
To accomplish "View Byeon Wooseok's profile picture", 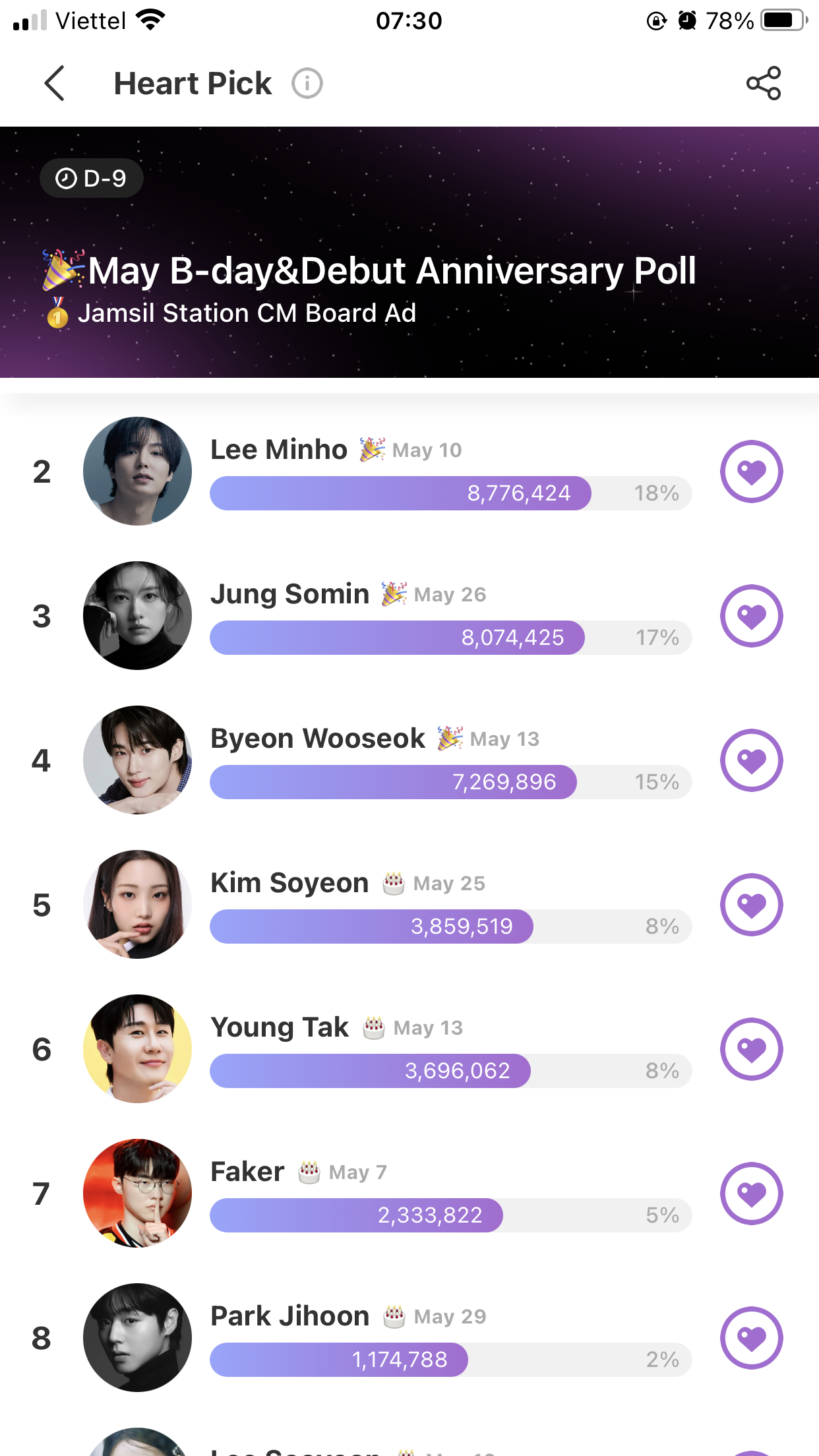I will tap(137, 760).
